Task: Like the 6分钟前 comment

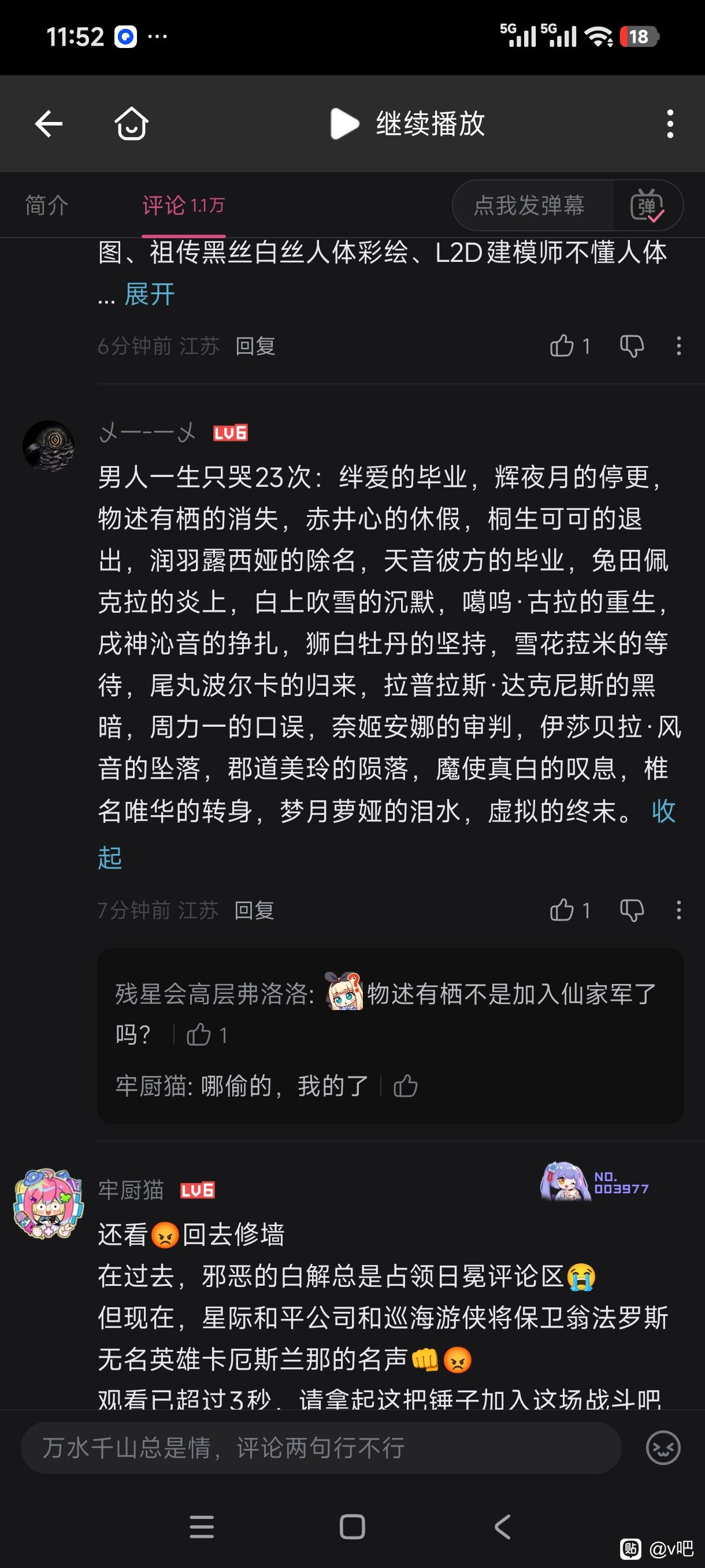Action: (x=563, y=346)
